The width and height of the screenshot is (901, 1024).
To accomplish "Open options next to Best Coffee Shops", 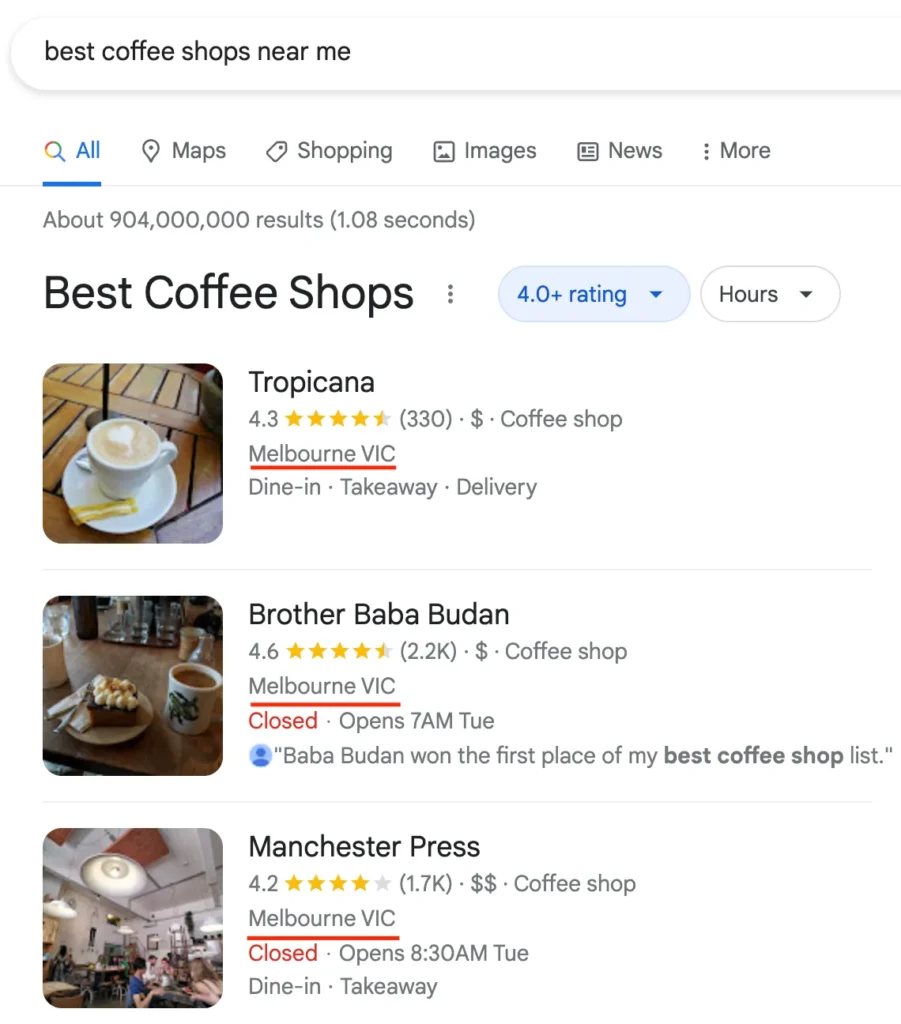I will [x=451, y=294].
